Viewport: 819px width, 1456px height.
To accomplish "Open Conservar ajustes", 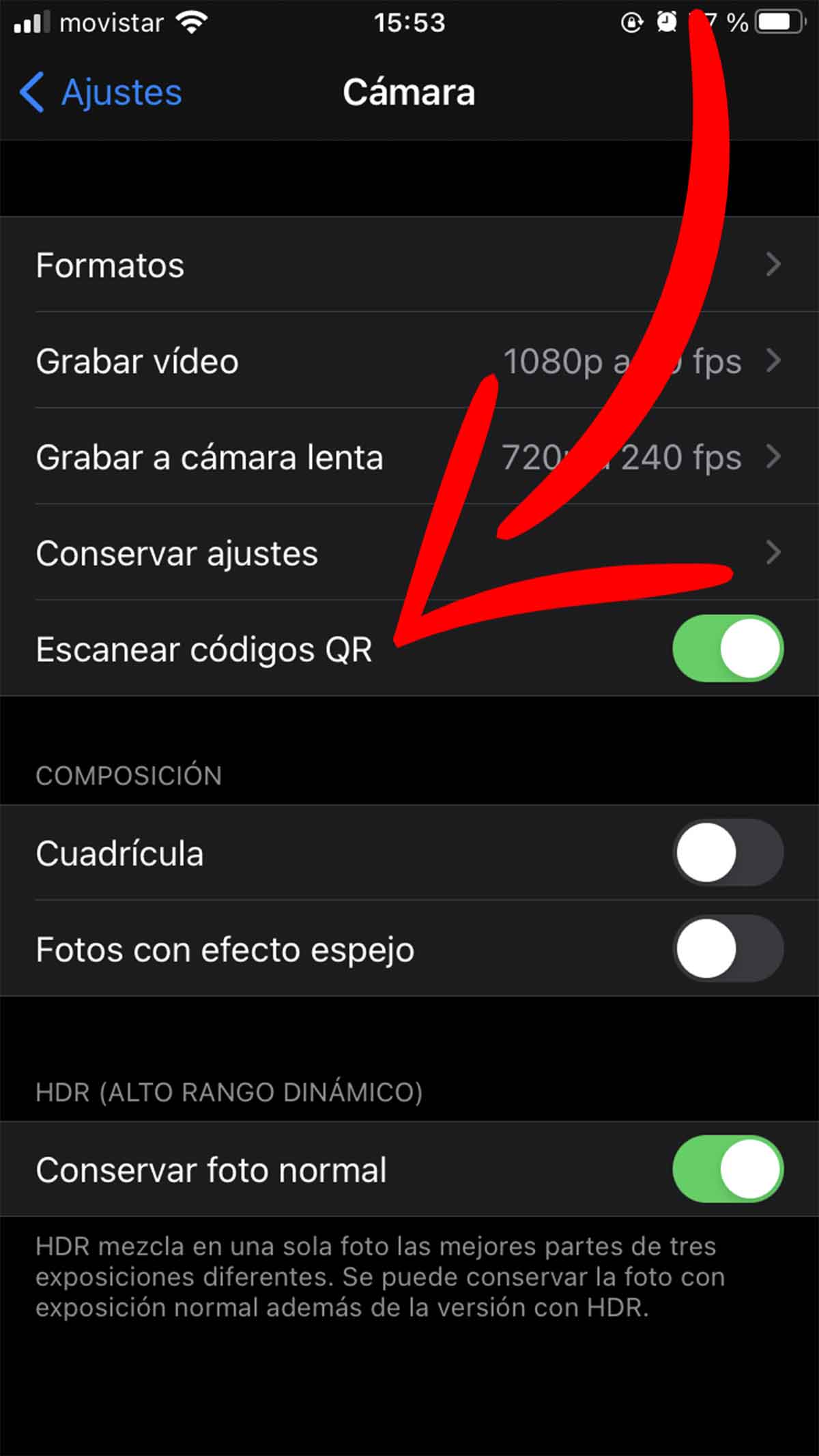I will click(x=409, y=553).
